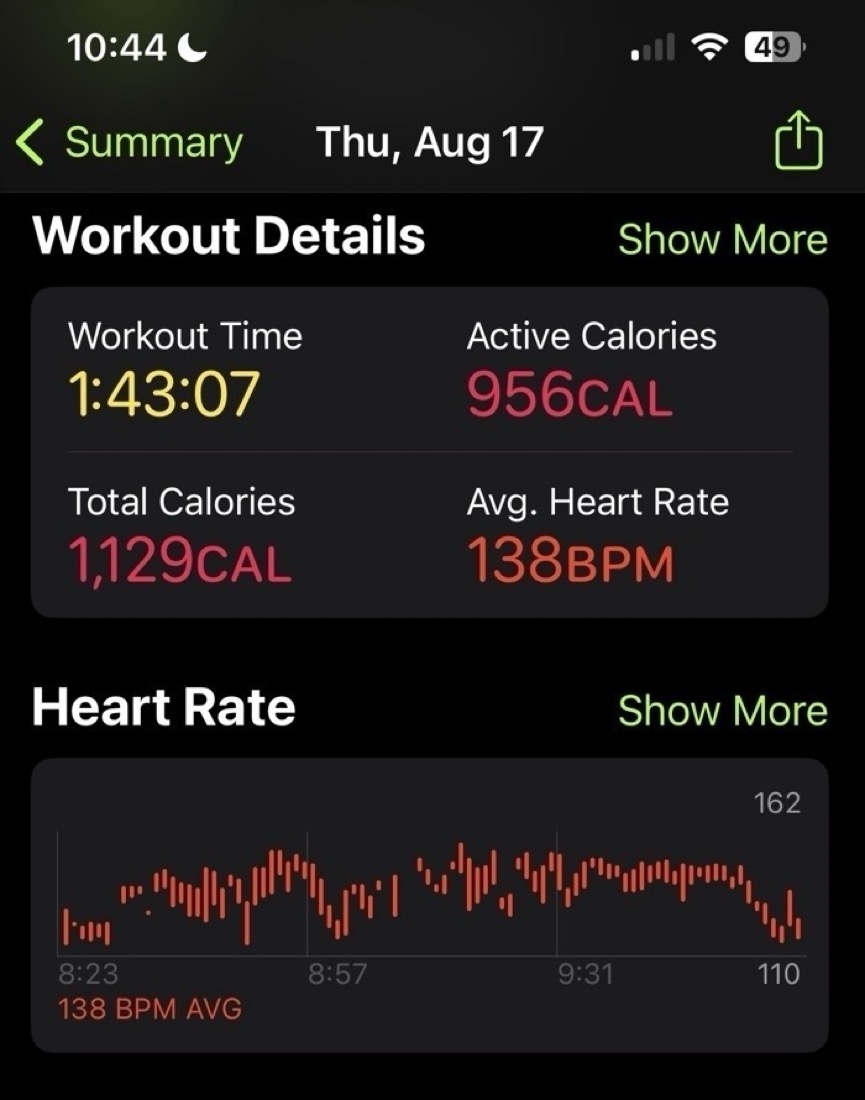Show More workout details
865x1100 pixels.
point(723,239)
